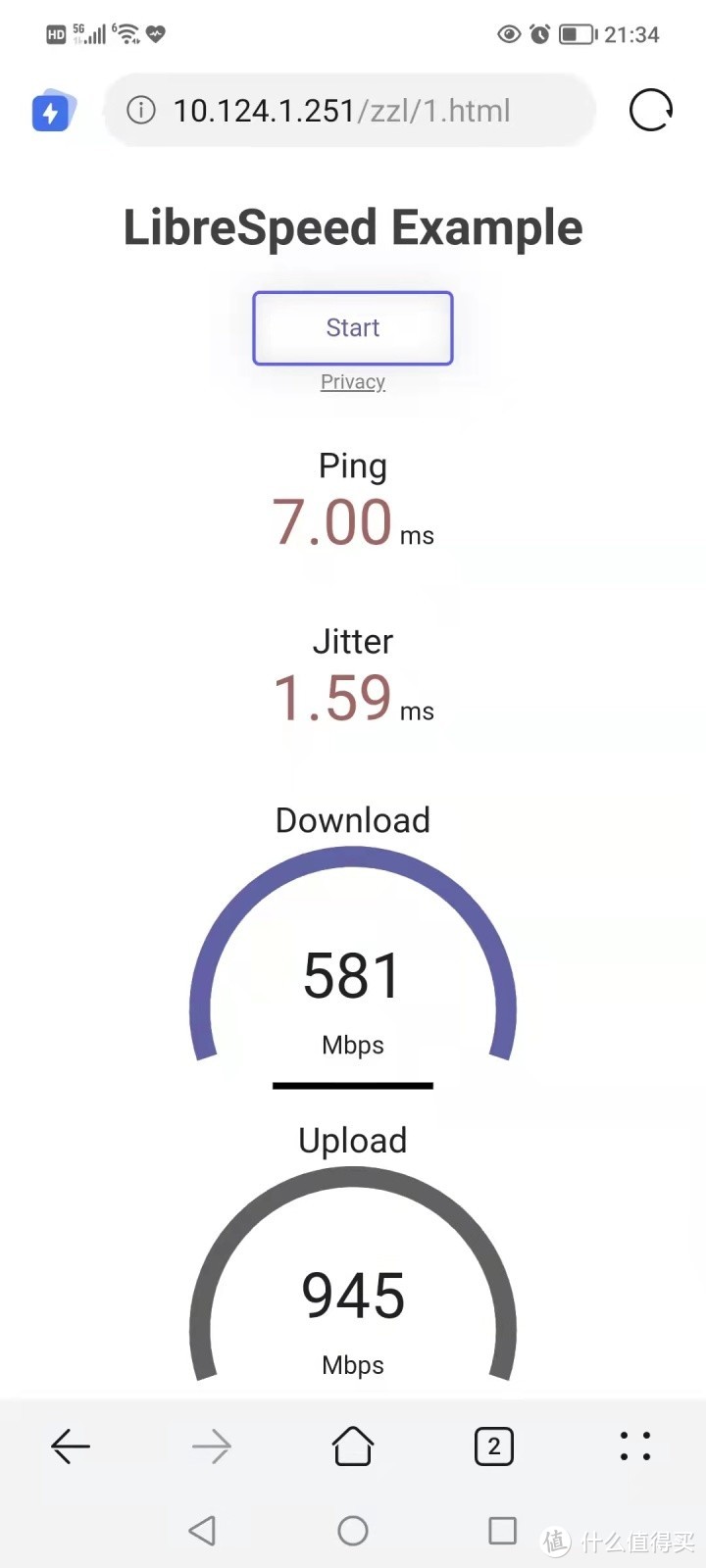This screenshot has width=706, height=1568.
Task: Open the lightning shortcut icon beside the URL
Action: (x=52, y=112)
